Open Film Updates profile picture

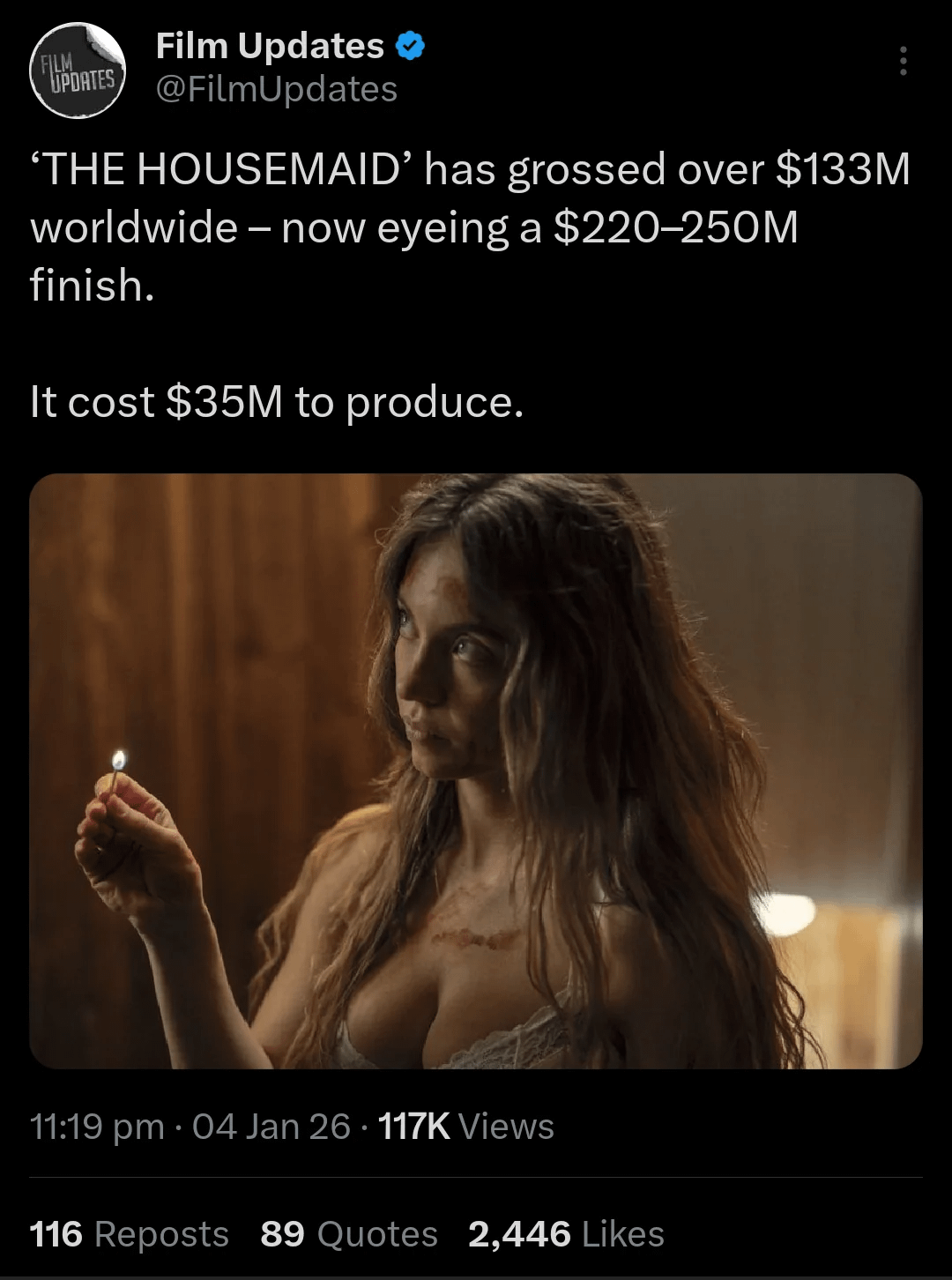[x=78, y=71]
